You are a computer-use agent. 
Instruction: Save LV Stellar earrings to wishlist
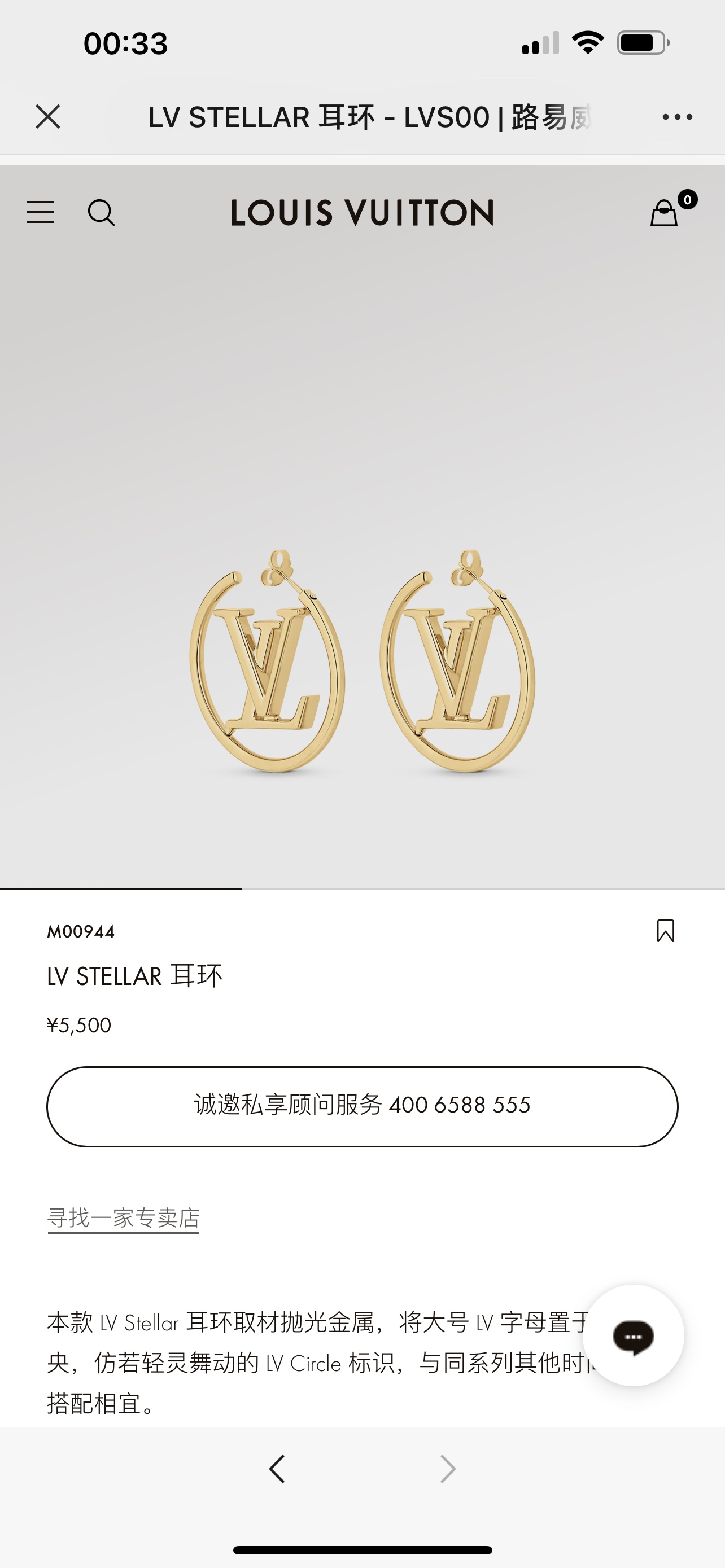pos(665,931)
